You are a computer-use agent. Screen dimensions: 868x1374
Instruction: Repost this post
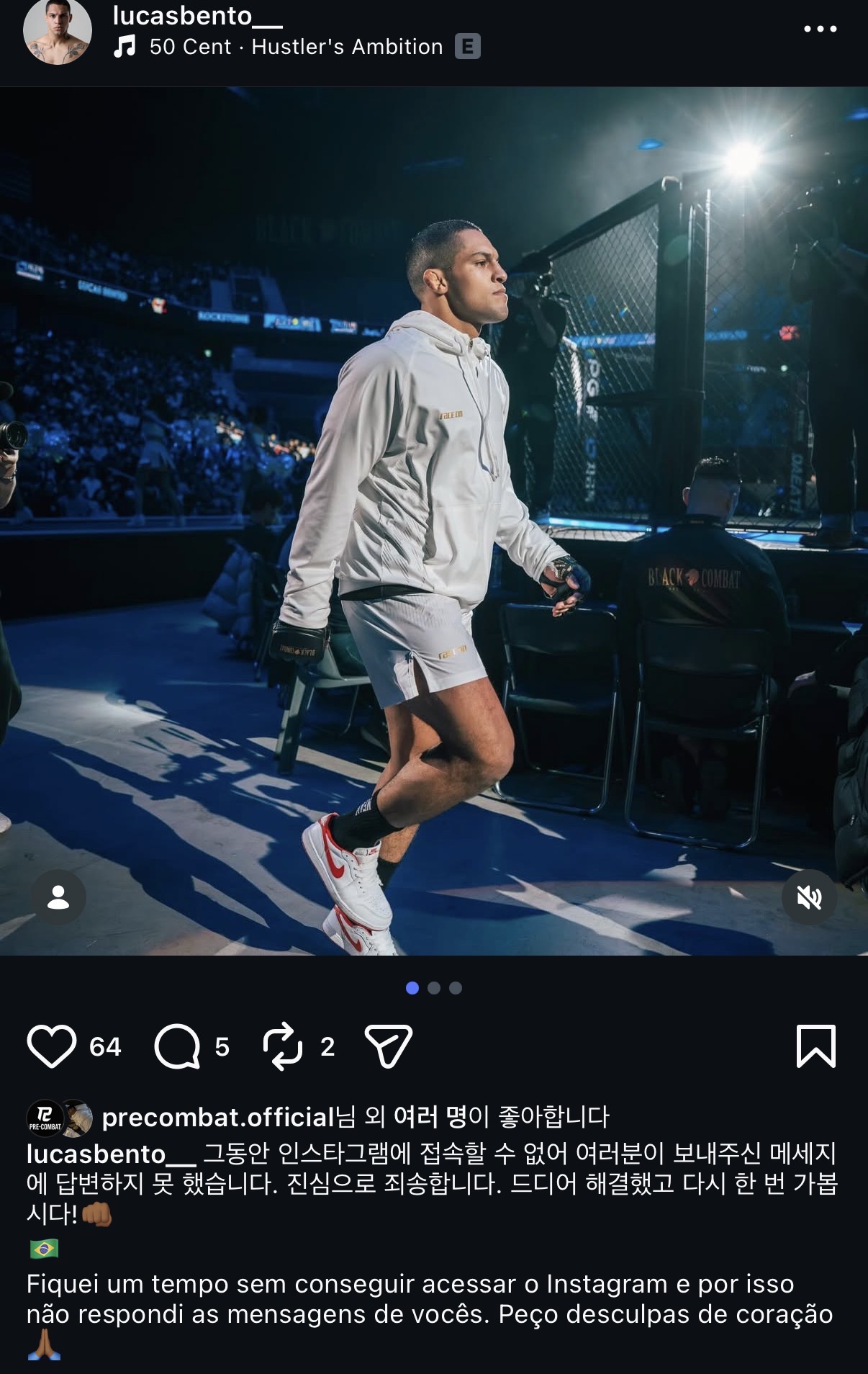[282, 1046]
